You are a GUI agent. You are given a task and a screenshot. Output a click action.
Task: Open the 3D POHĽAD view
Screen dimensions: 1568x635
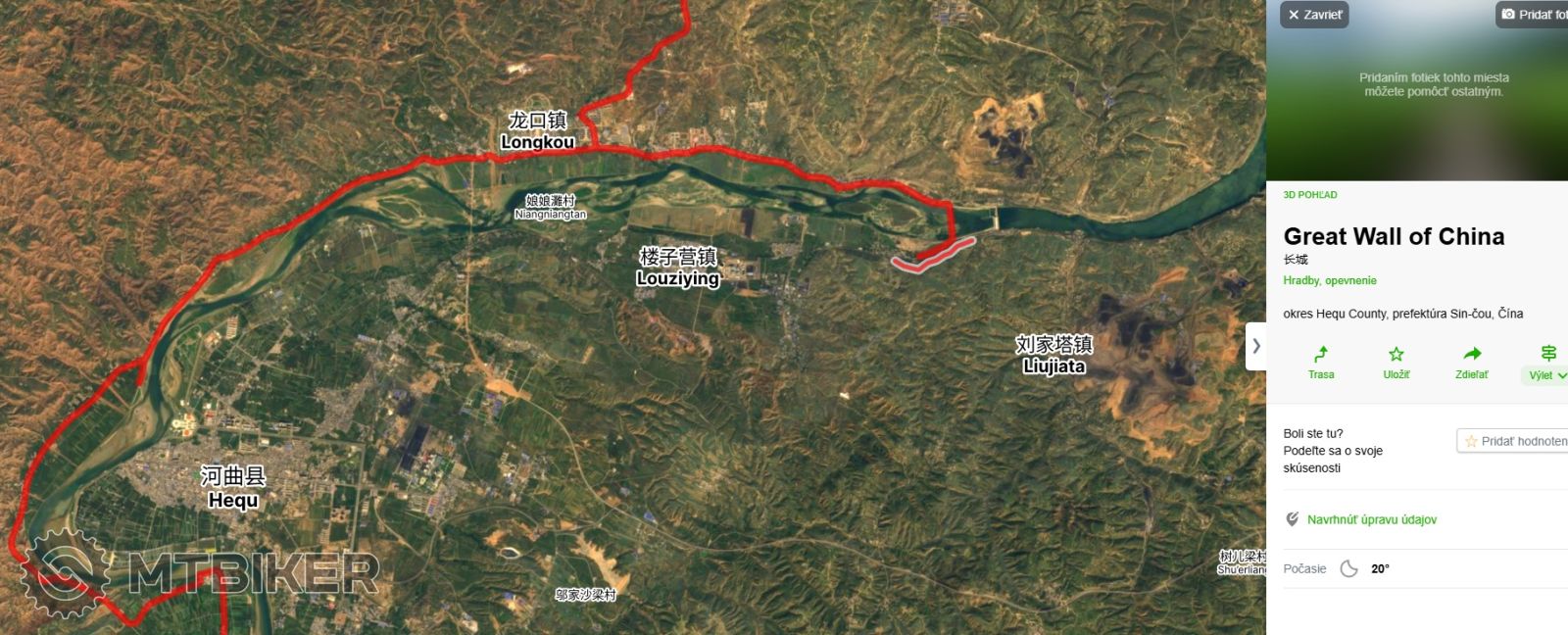coord(1309,195)
